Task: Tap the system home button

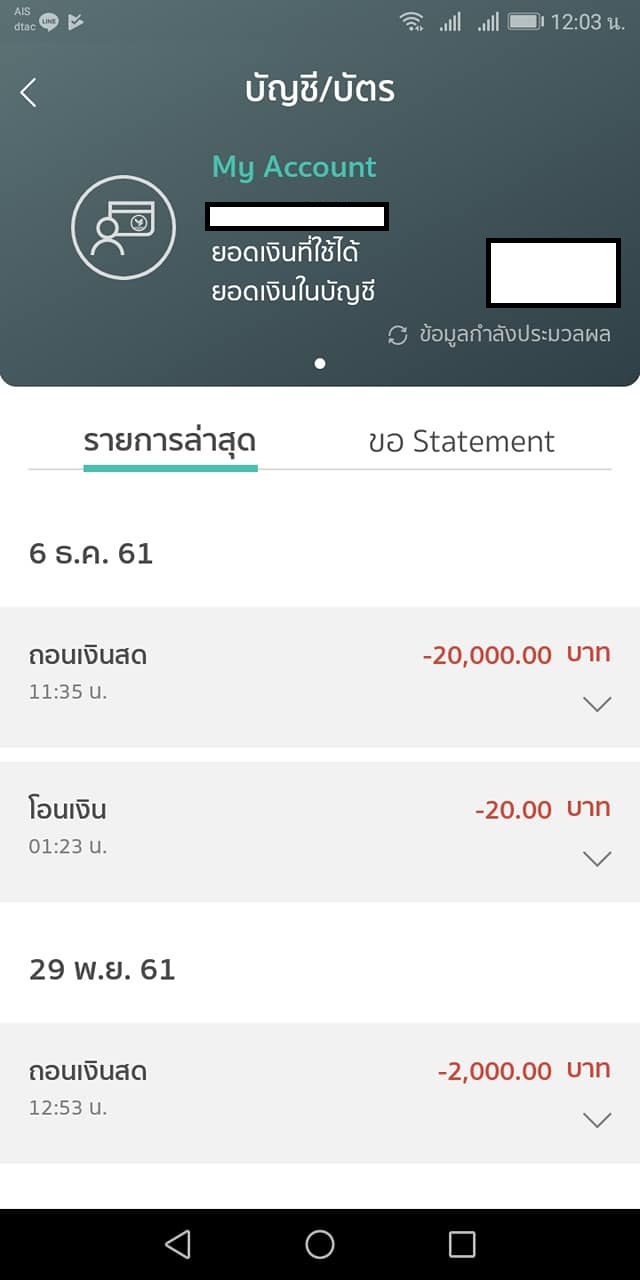Action: 320,1244
